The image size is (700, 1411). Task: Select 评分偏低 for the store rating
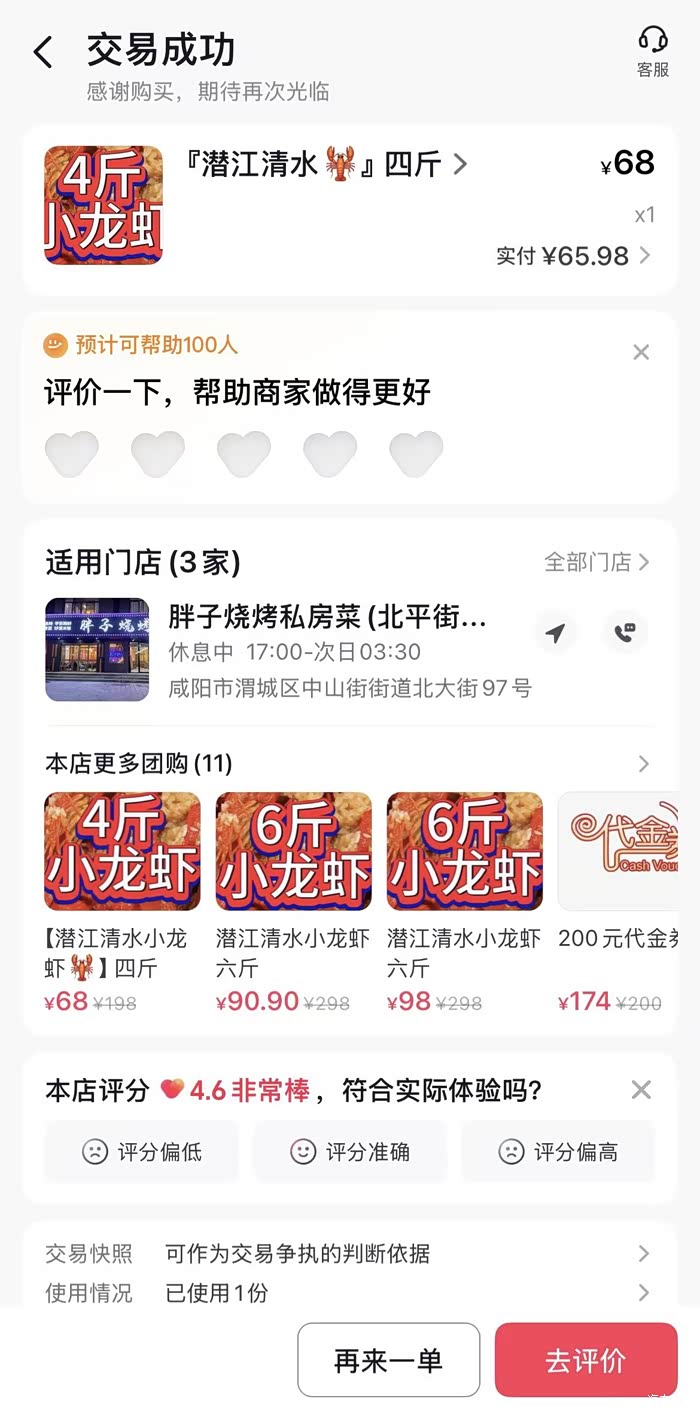click(141, 1152)
